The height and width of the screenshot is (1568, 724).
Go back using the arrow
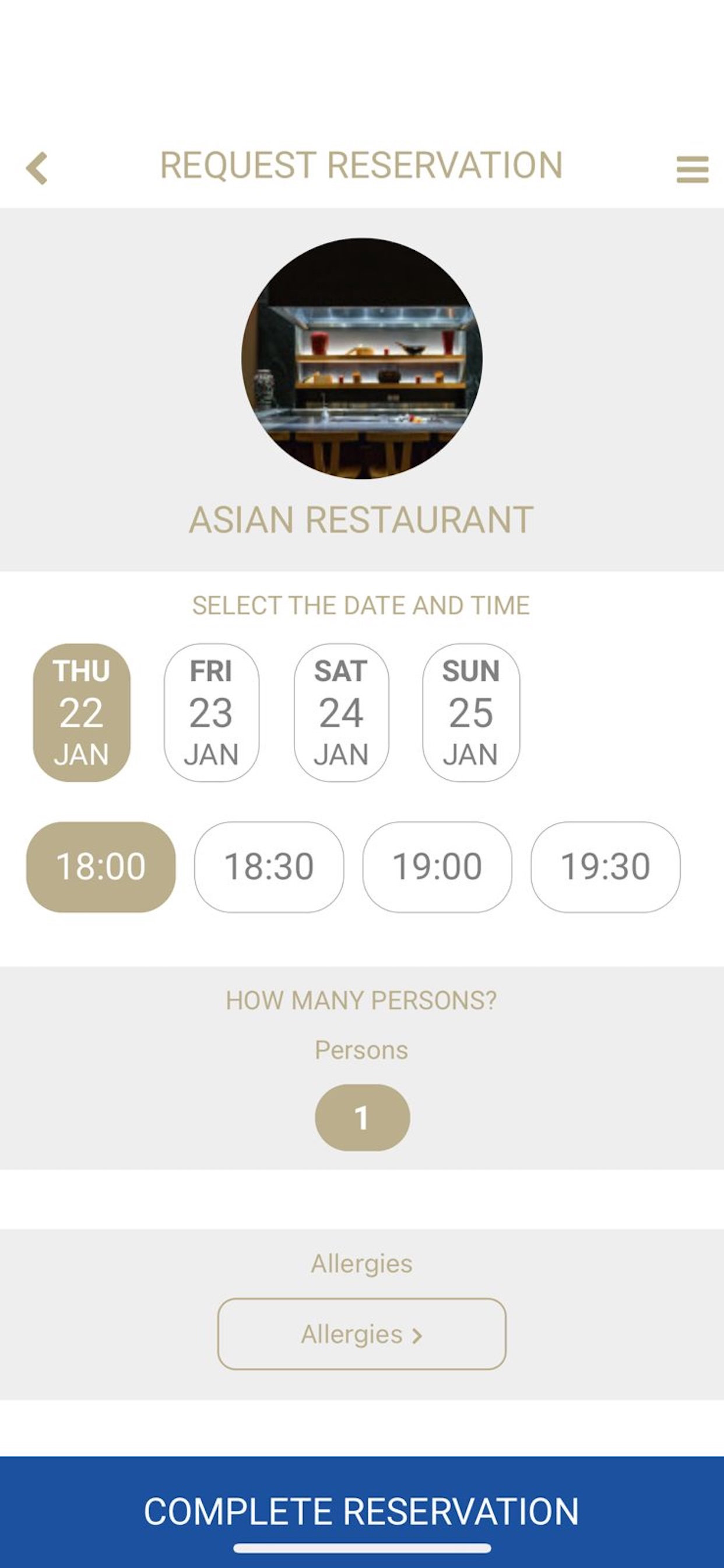click(37, 168)
